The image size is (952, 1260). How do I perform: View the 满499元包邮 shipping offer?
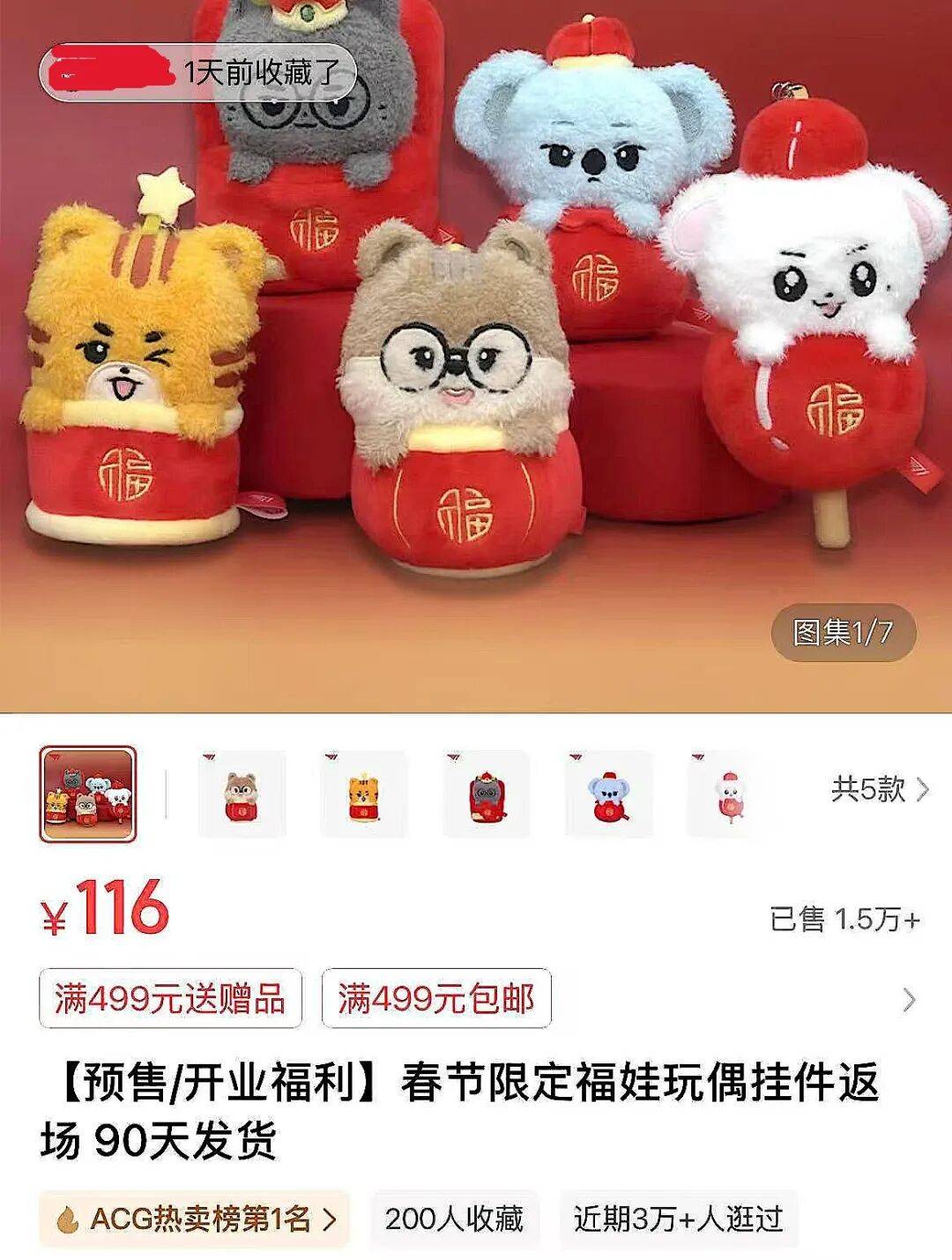(x=436, y=999)
